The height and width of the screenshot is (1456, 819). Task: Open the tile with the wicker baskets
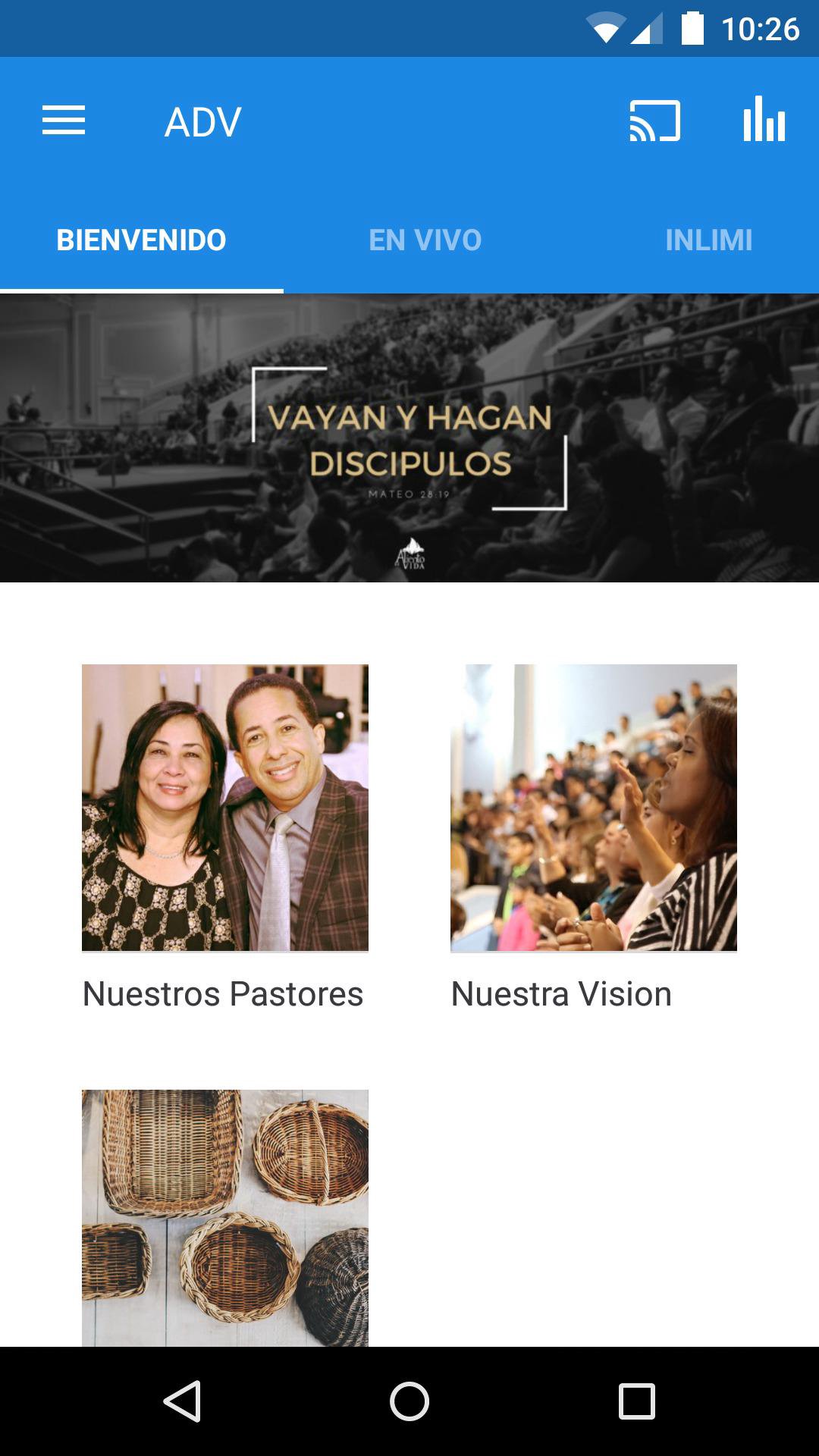(x=225, y=1218)
